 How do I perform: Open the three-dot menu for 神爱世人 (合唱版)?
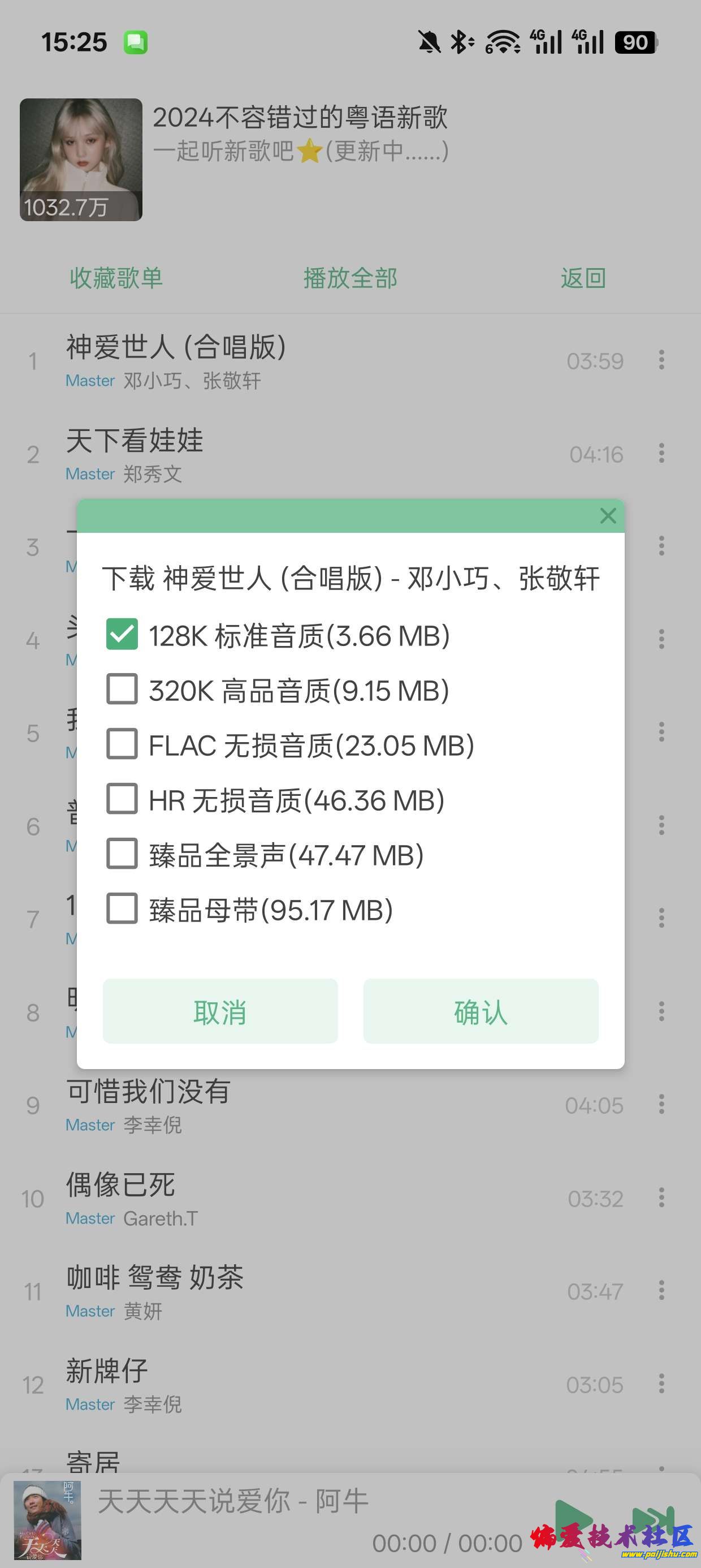tap(661, 360)
